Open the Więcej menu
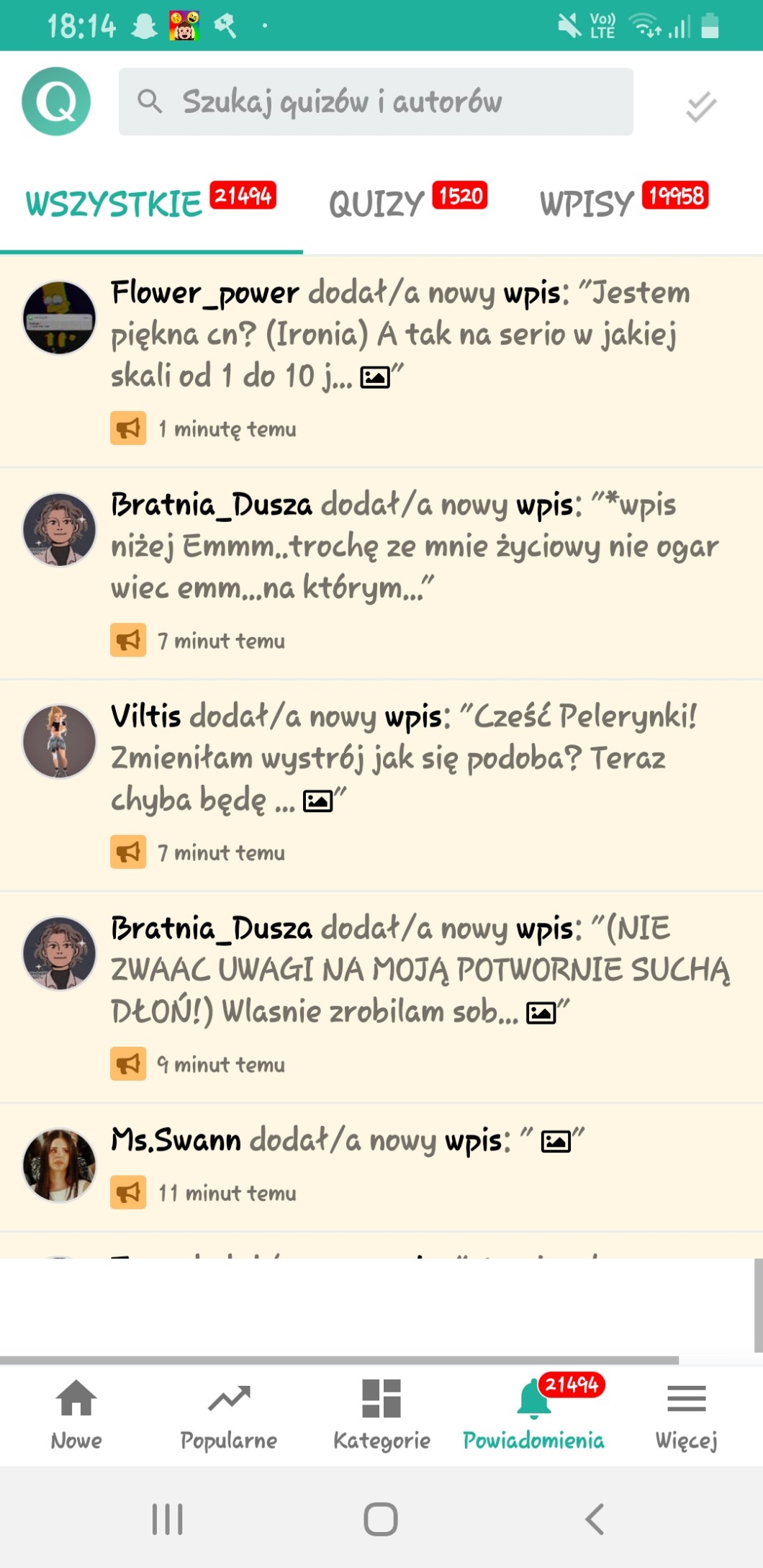 point(686,1412)
